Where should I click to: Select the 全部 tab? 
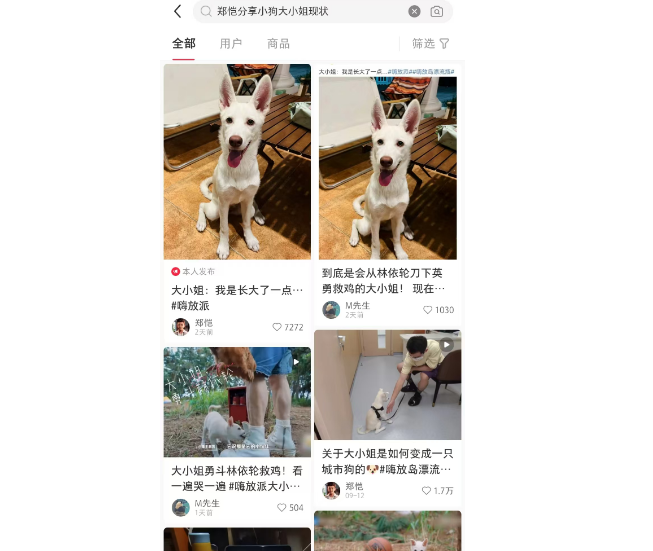(184, 43)
